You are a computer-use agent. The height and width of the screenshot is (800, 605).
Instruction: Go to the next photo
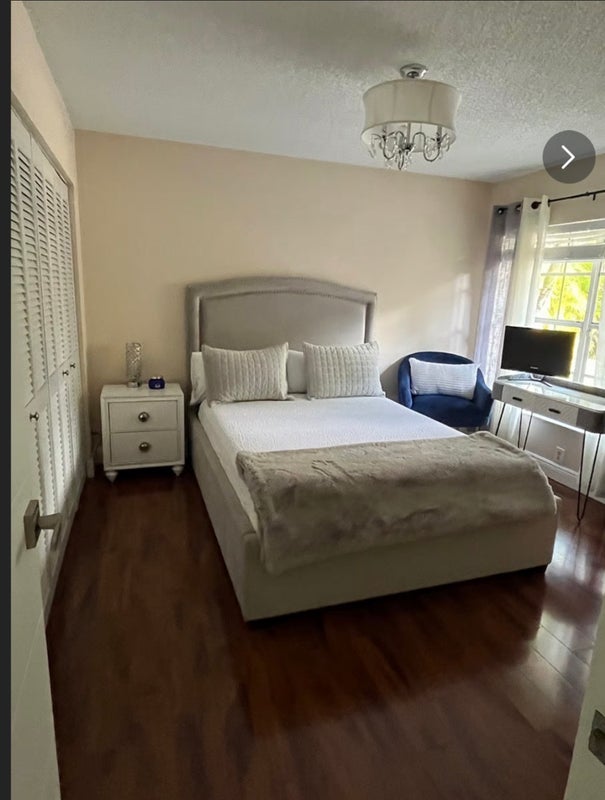tap(568, 157)
